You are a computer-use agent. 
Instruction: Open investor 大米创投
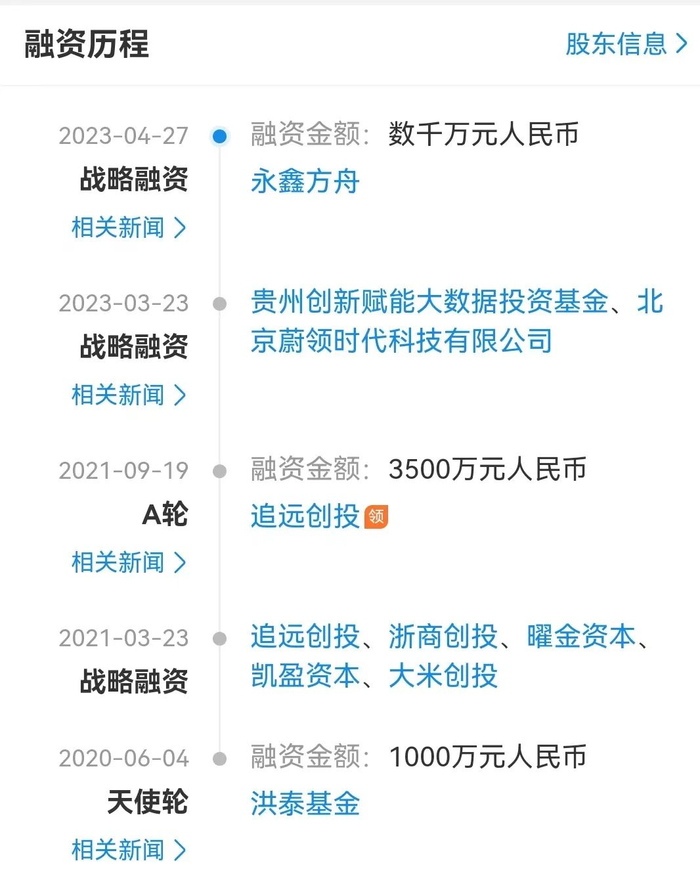pyautogui.click(x=443, y=676)
